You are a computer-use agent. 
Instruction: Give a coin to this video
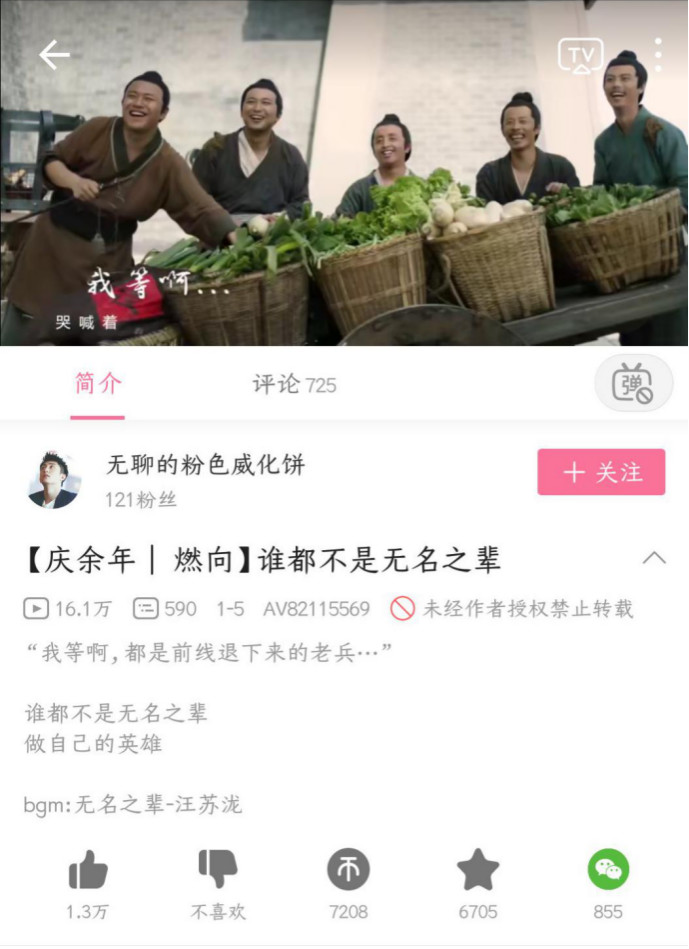[x=348, y=872]
